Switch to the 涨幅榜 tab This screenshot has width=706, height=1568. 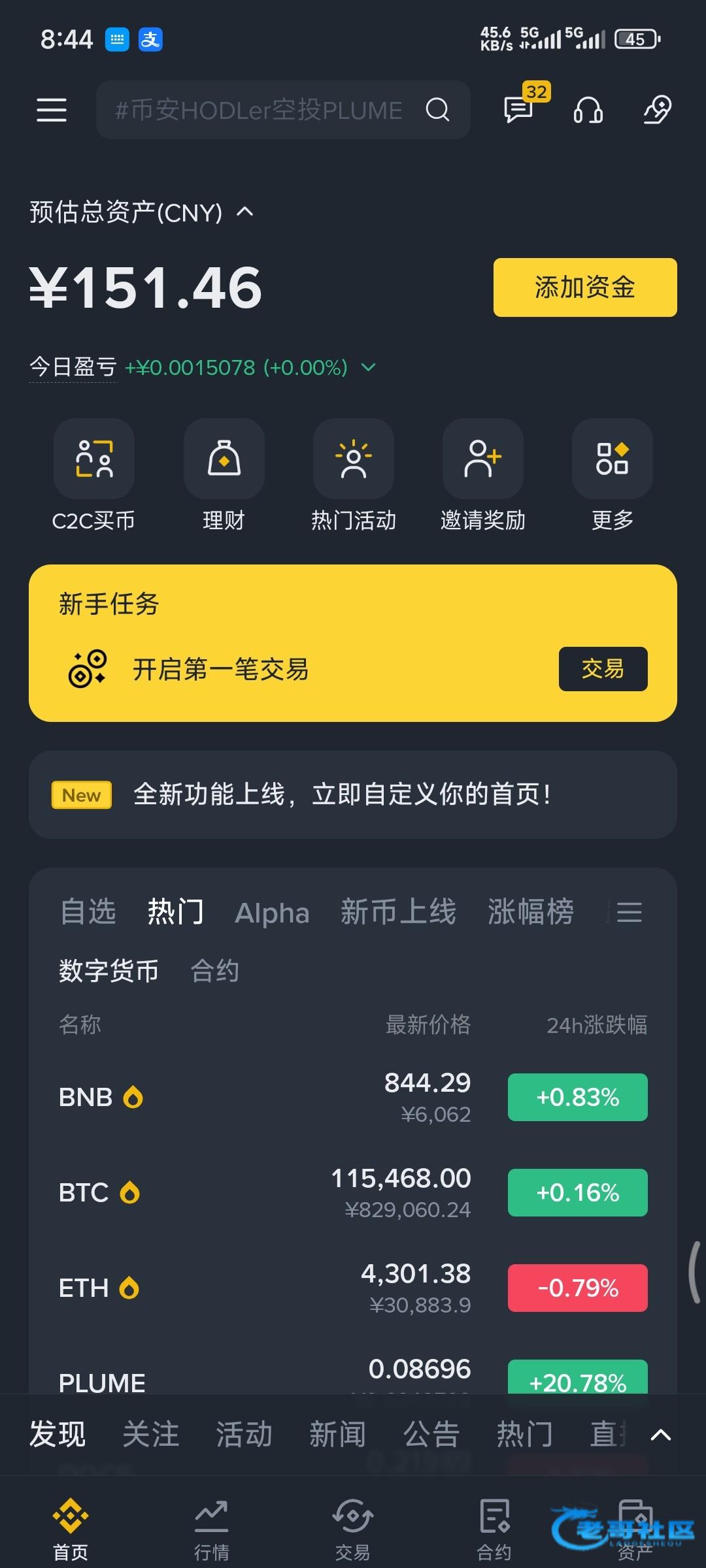[530, 911]
